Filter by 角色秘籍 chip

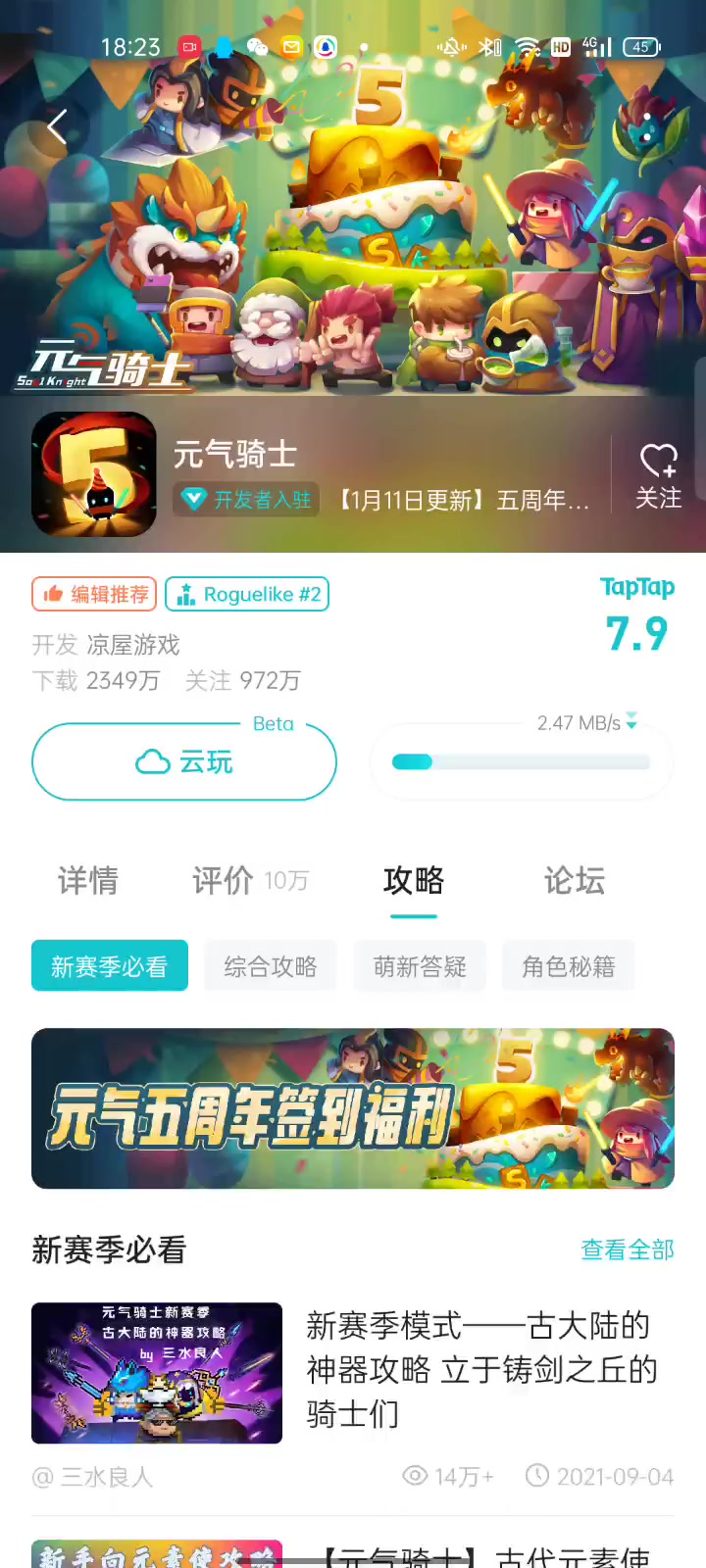click(x=569, y=966)
